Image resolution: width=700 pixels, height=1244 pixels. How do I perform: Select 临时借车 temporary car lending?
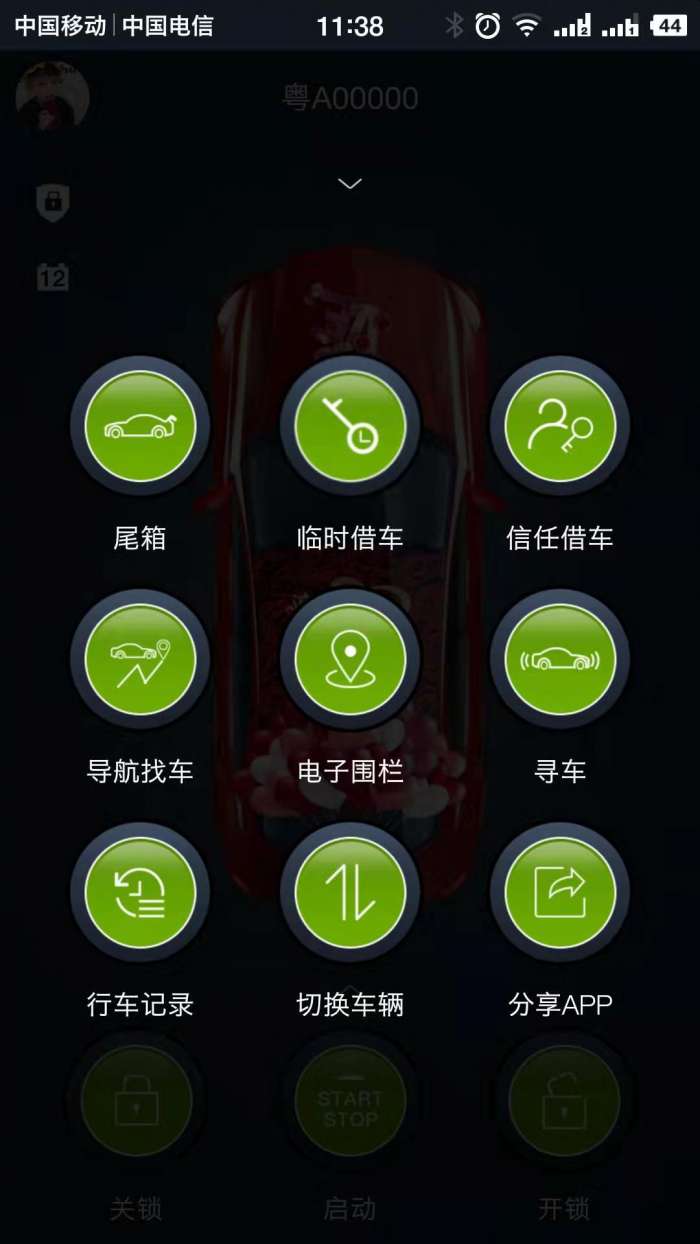point(350,426)
